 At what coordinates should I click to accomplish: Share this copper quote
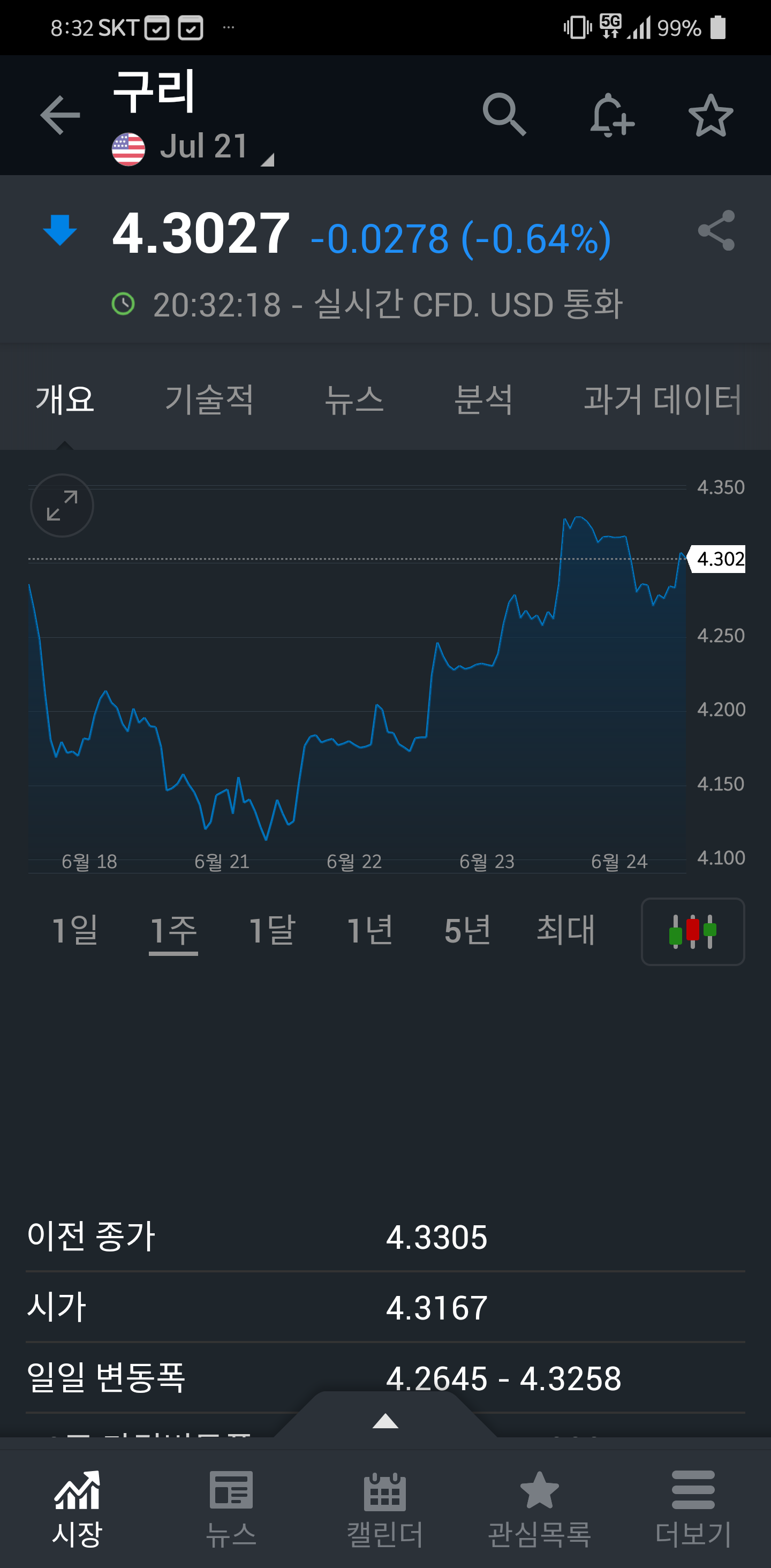coord(716,231)
